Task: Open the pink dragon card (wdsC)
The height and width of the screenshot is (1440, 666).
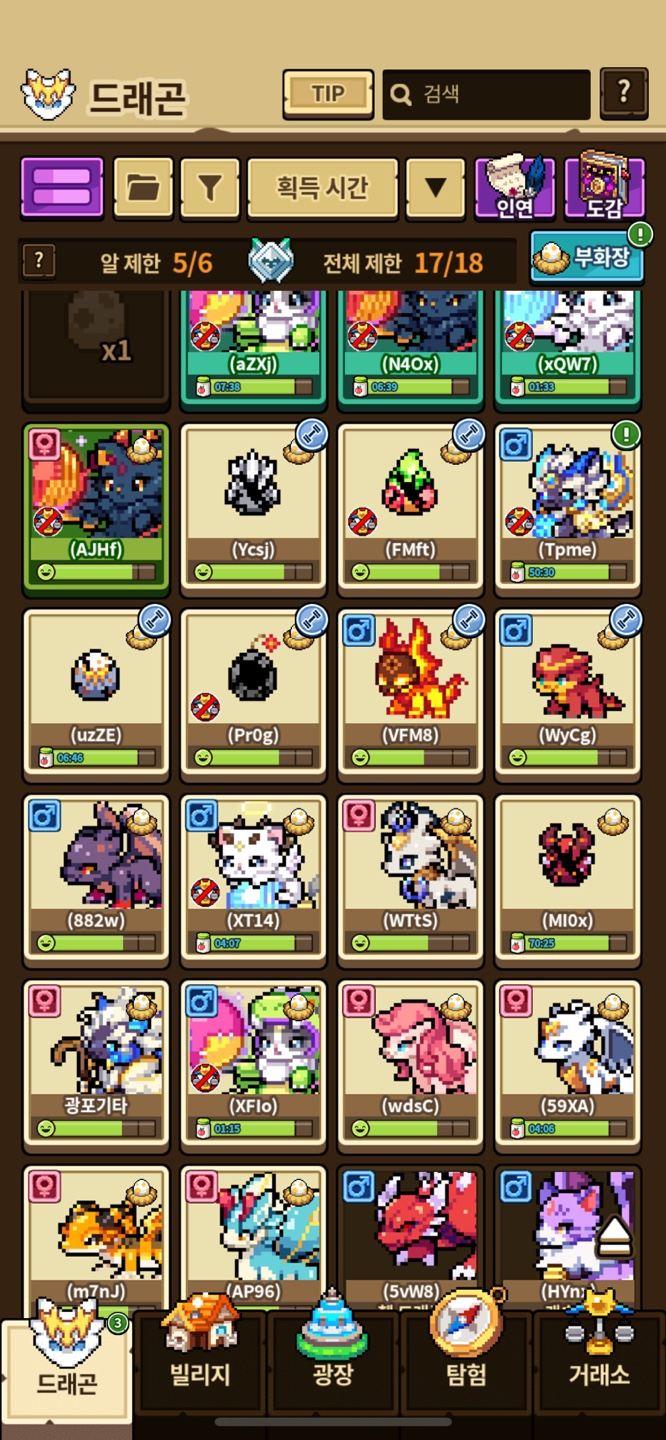Action: pyautogui.click(x=411, y=1063)
